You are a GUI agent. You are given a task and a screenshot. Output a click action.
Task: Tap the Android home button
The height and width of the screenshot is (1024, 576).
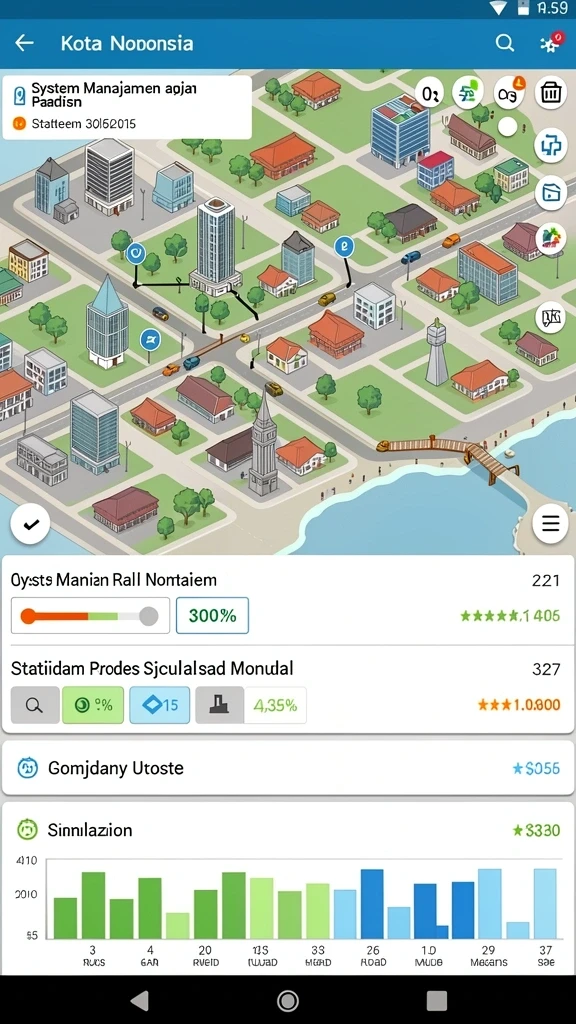coord(288,1000)
